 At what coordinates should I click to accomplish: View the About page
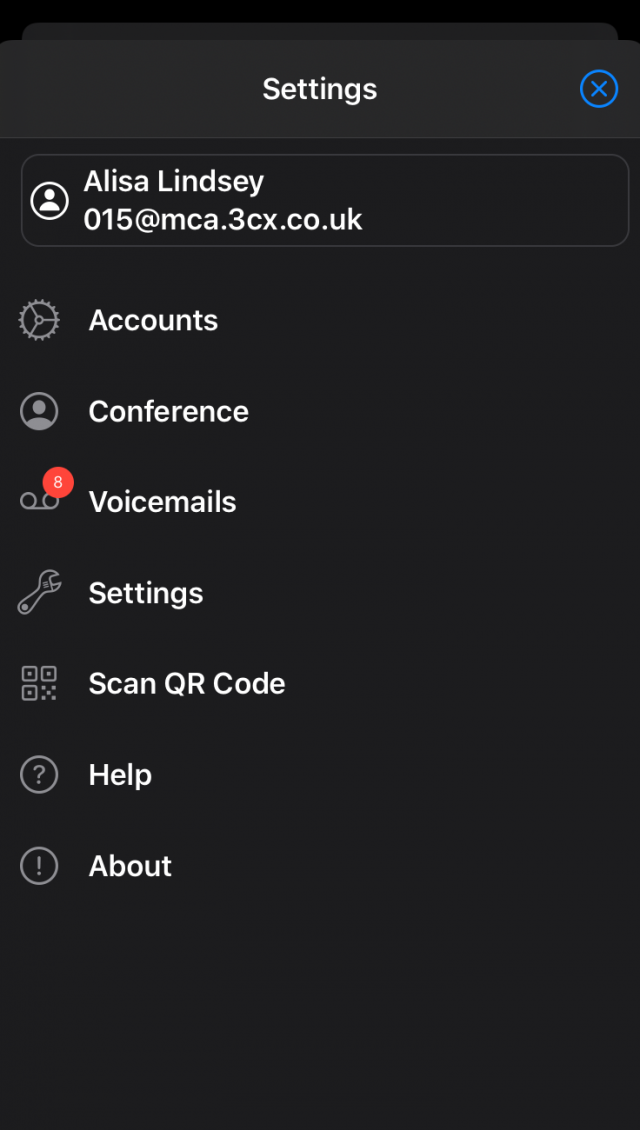tap(320, 866)
